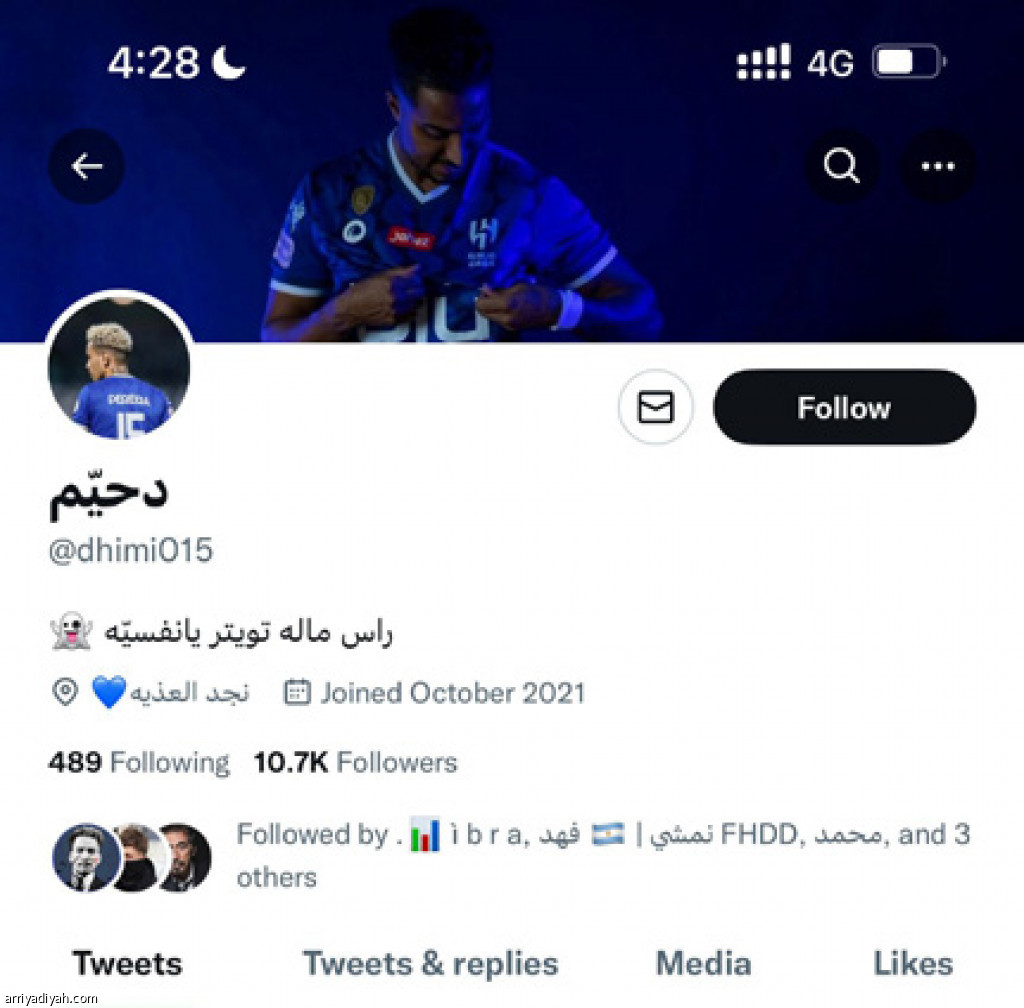Search this profile's tweets

[x=842, y=166]
